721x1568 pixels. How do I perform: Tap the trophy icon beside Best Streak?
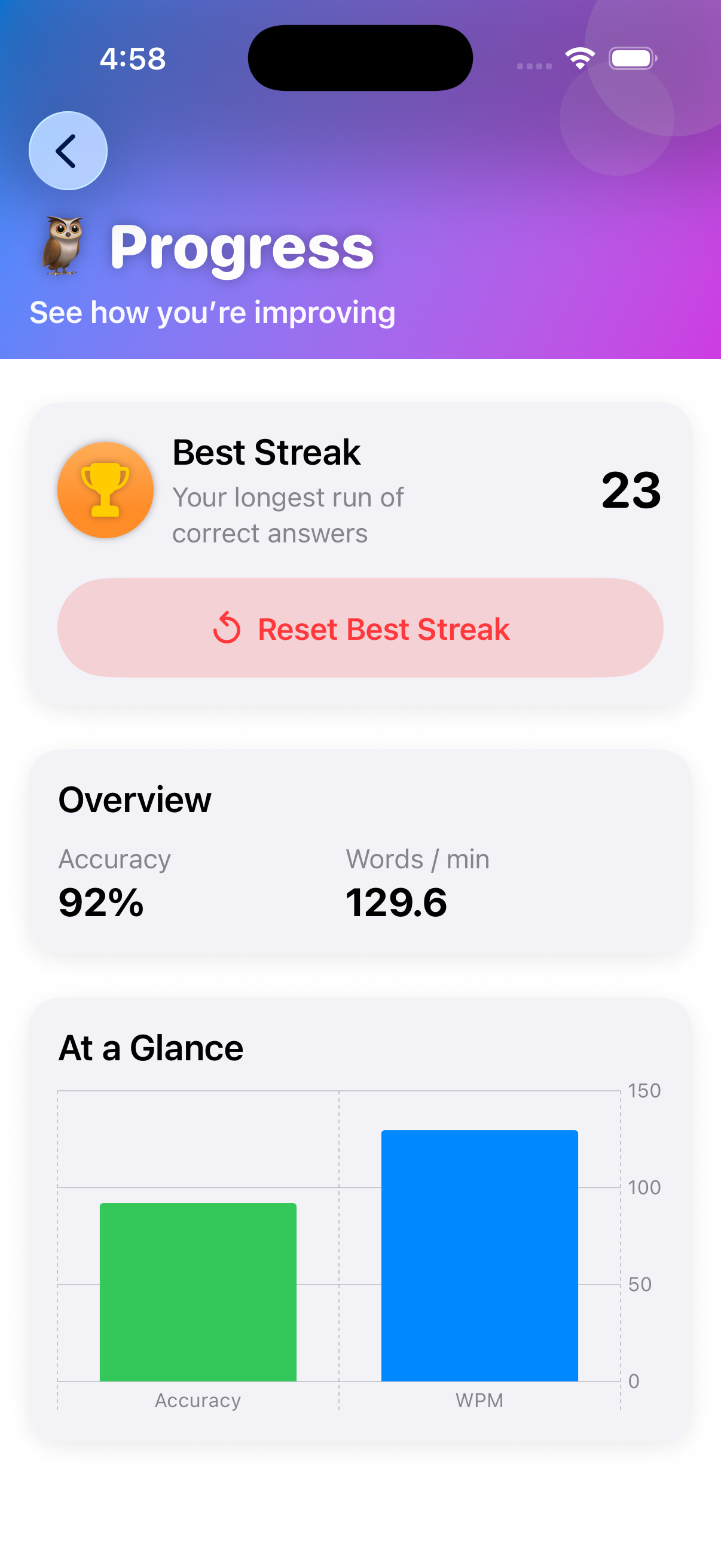pos(105,490)
